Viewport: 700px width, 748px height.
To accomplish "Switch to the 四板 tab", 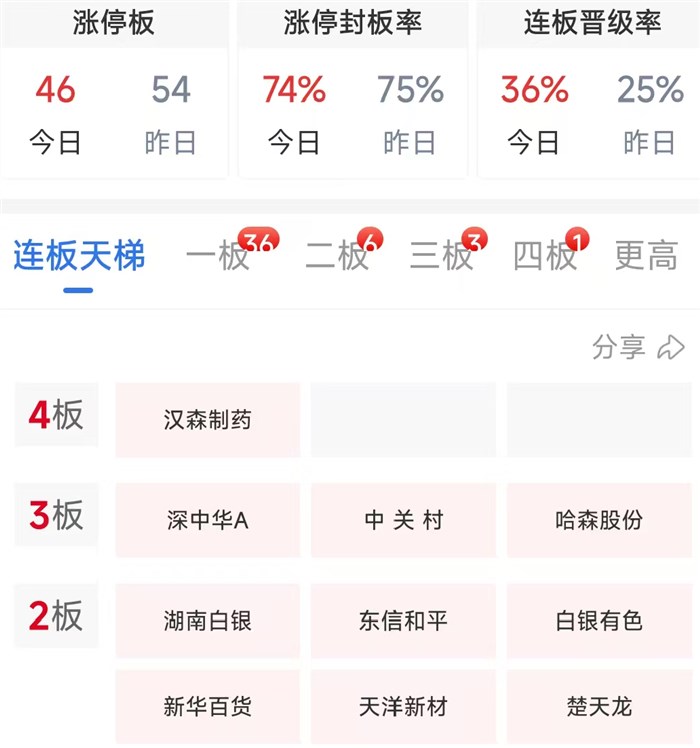I will [x=545, y=256].
